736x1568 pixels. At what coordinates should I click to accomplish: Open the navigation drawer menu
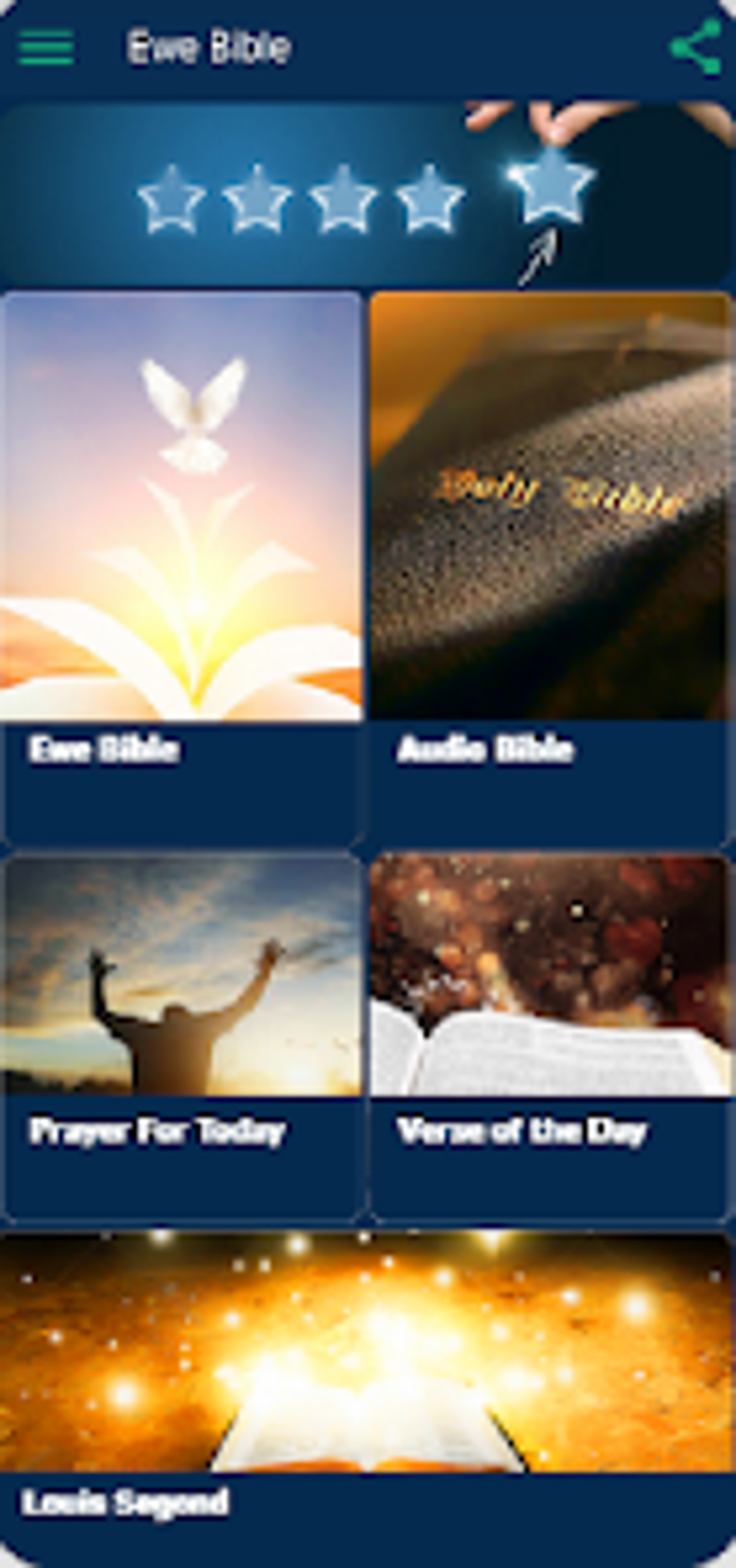coord(45,47)
